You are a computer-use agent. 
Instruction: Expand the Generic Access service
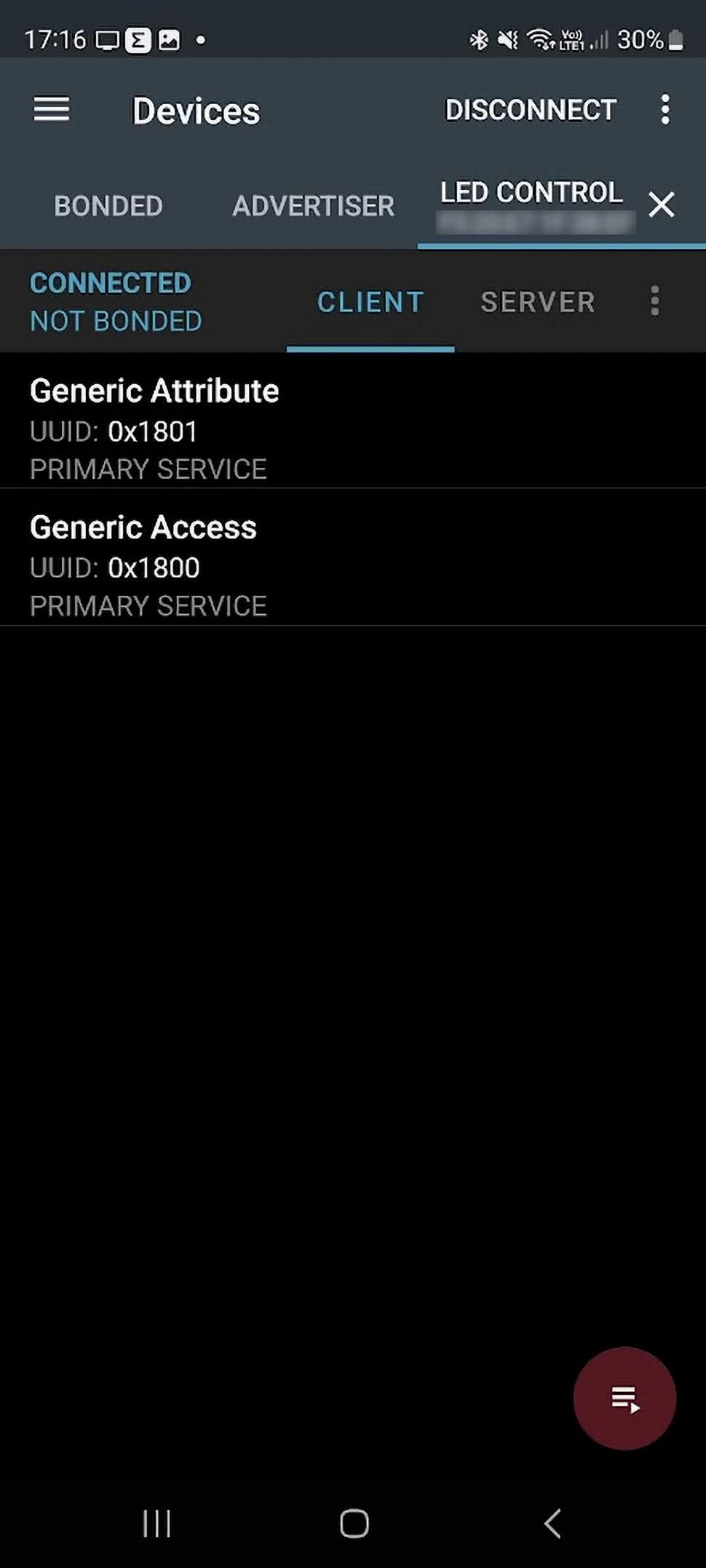coord(352,565)
